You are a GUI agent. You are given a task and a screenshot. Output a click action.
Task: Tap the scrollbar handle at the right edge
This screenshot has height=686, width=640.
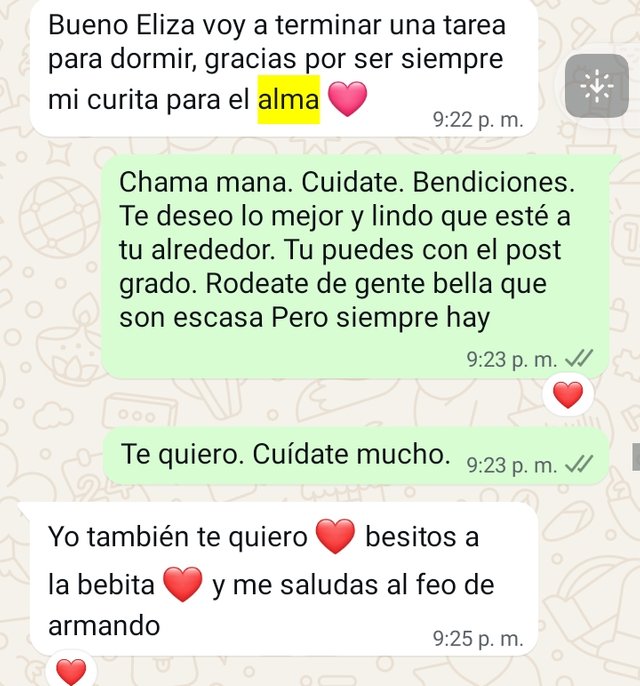click(x=635, y=457)
